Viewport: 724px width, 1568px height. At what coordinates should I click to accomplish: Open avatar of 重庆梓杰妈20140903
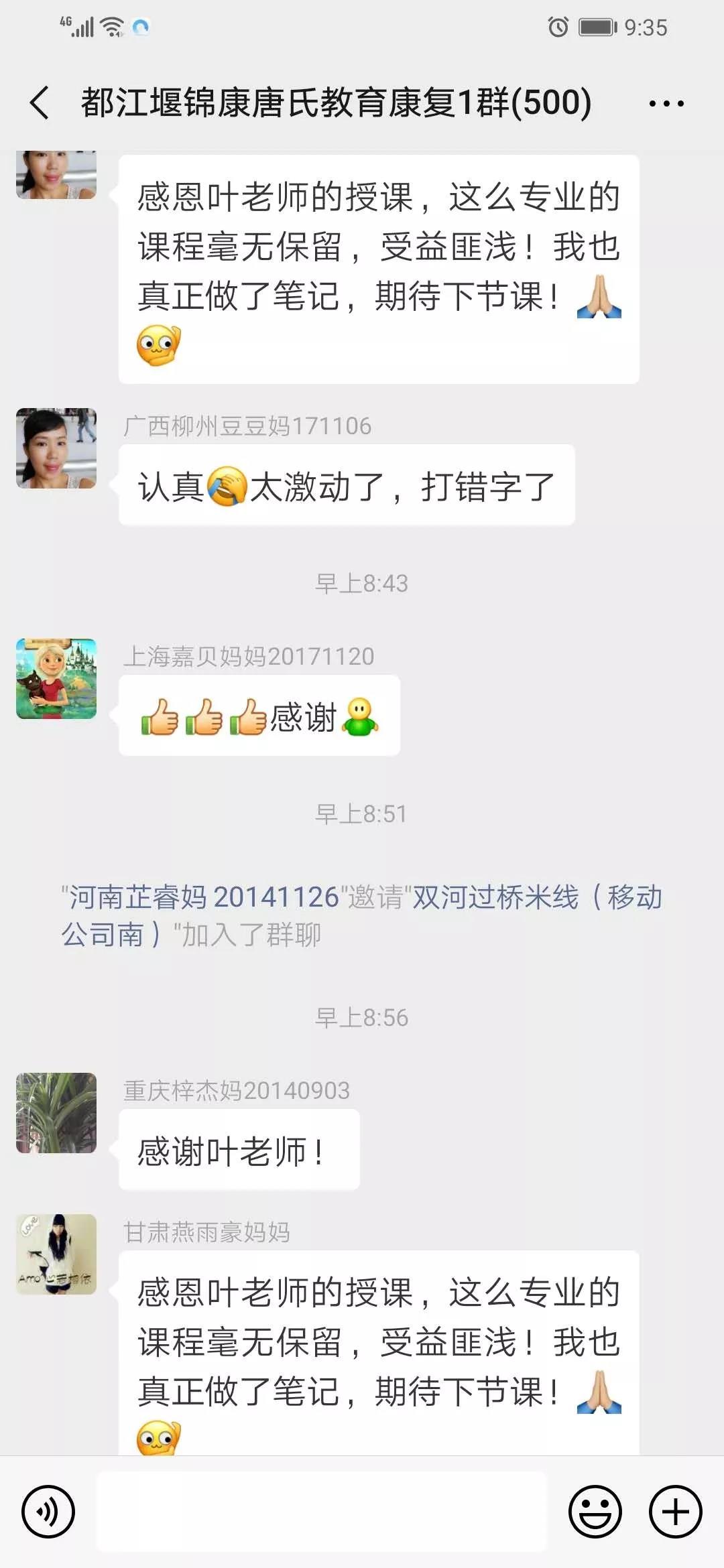point(56,1113)
